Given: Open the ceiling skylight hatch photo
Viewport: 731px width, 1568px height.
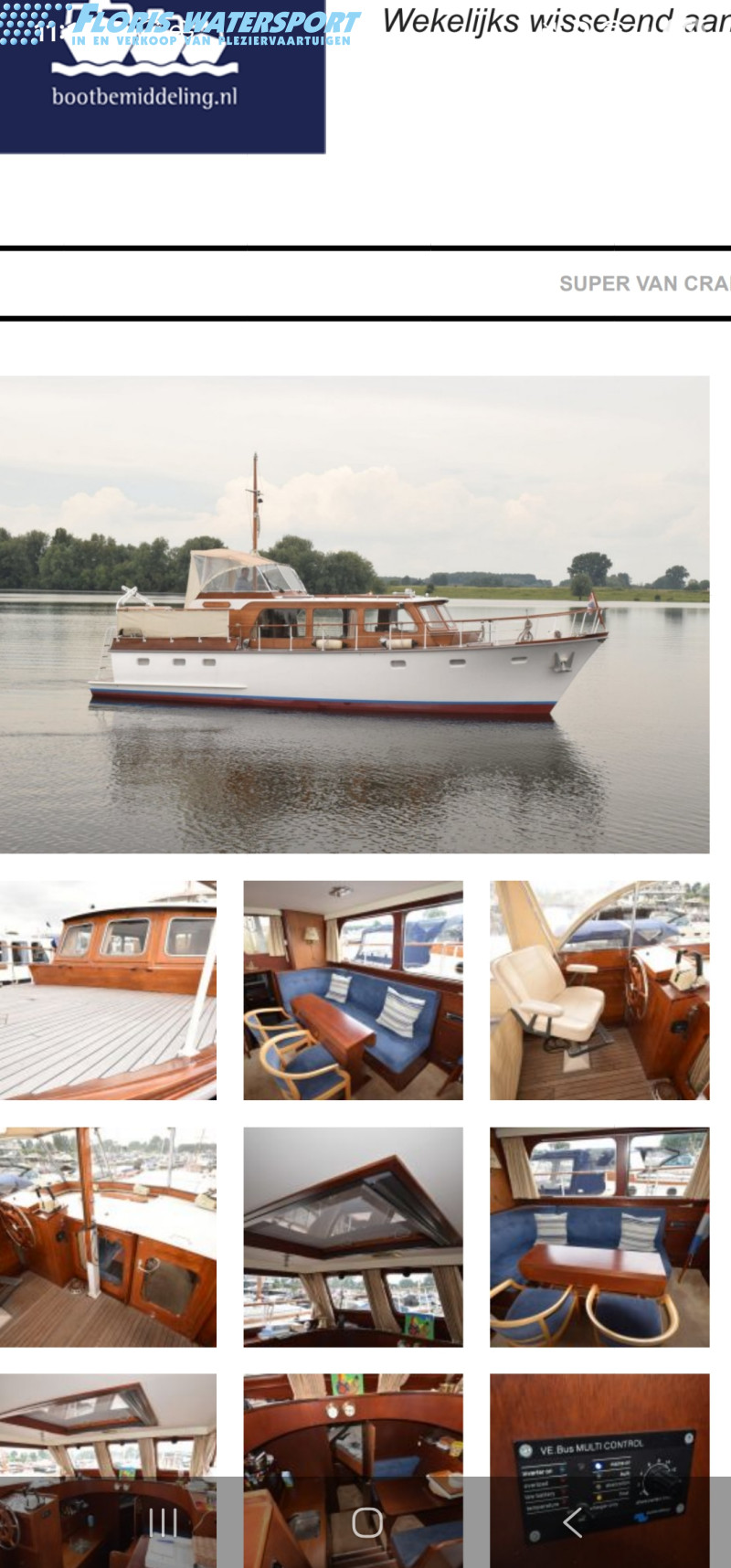Looking at the screenshot, I should [353, 1236].
